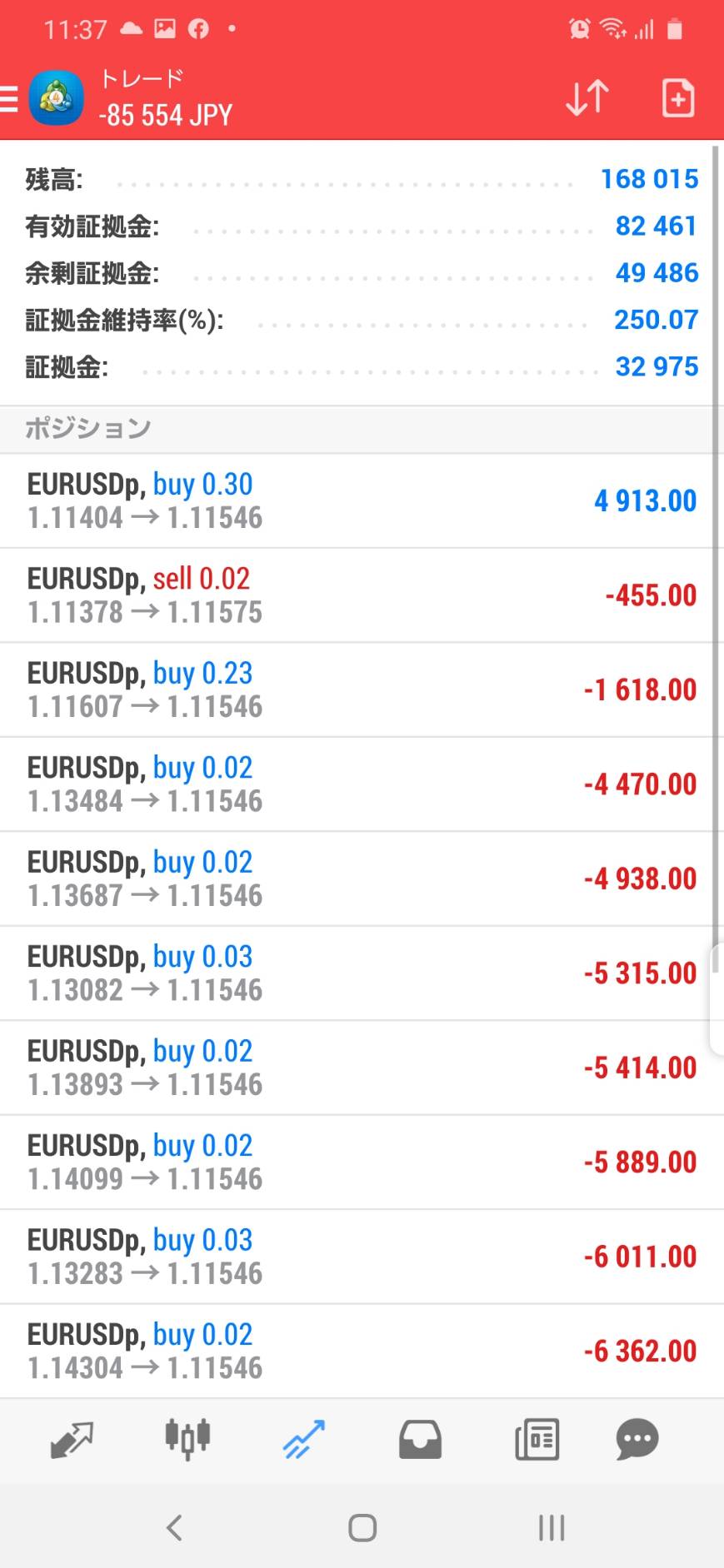Open the News tab
This screenshot has height=1568, width=724.
pyautogui.click(x=537, y=1440)
